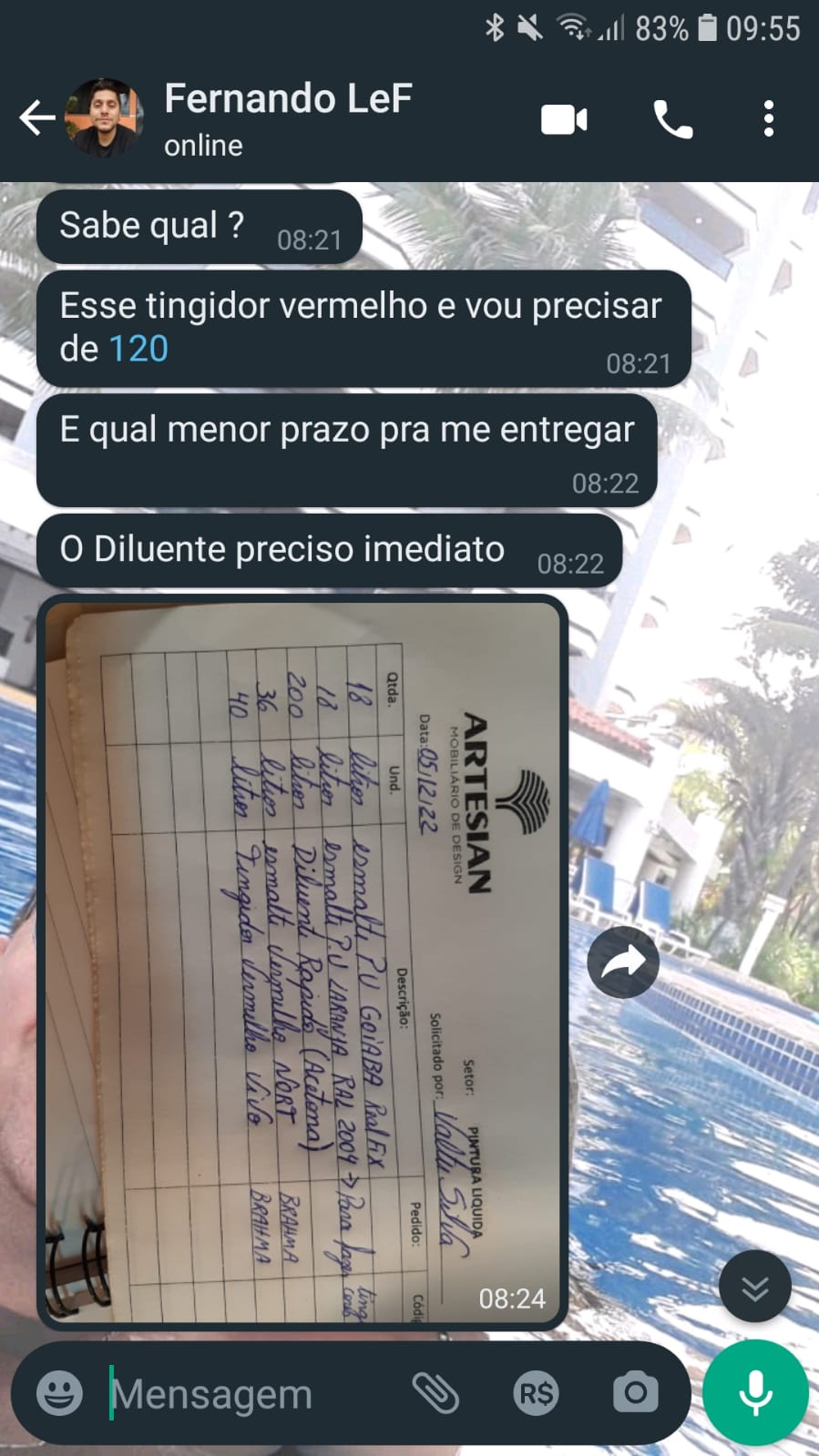This screenshot has height=1456, width=819.
Task: Open the R$ payment option
Action: point(536,1393)
